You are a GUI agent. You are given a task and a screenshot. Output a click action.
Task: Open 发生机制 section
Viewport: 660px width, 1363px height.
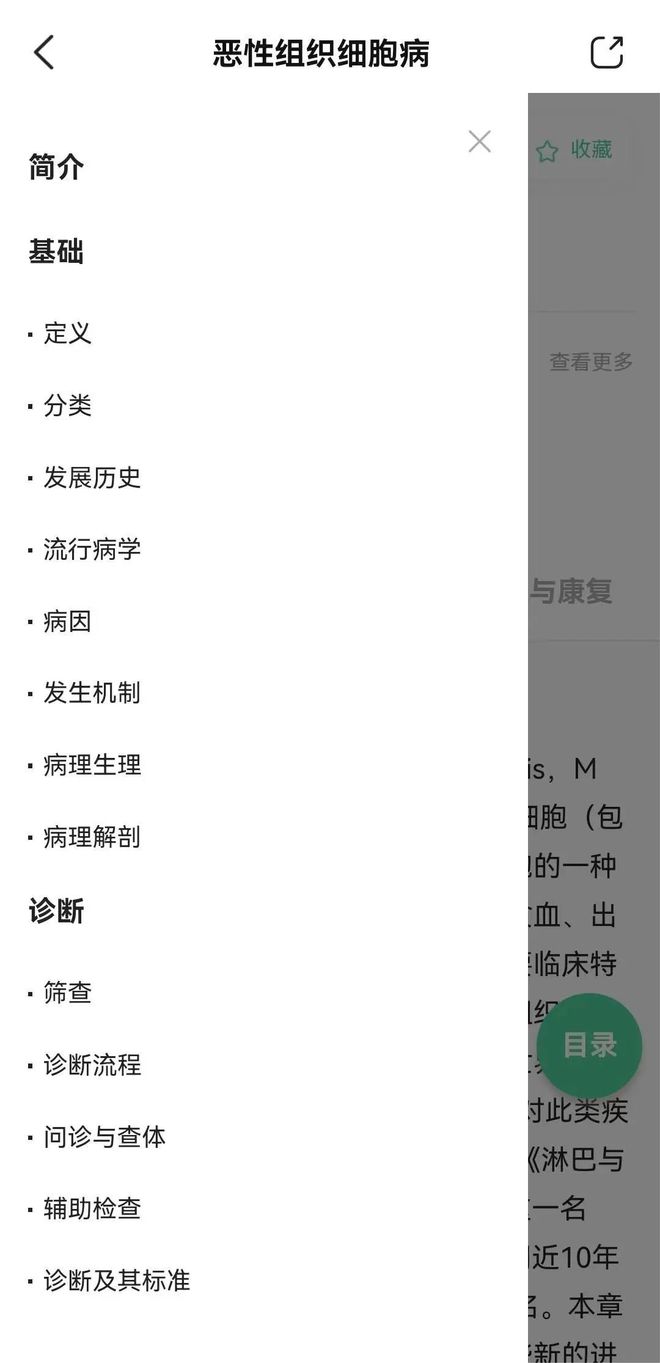(92, 693)
